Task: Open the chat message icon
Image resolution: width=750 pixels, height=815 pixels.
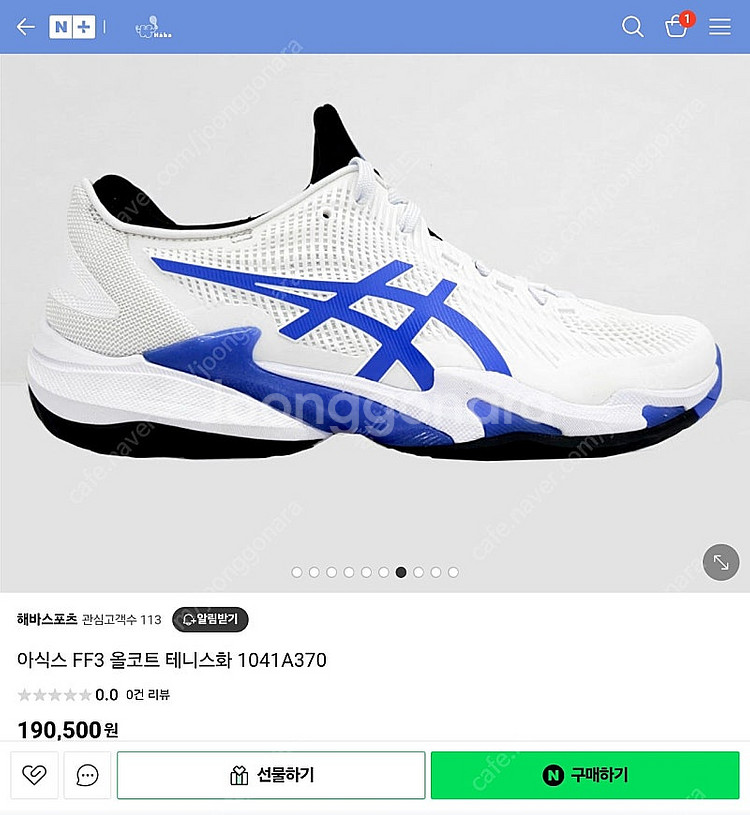Action: coord(87,775)
